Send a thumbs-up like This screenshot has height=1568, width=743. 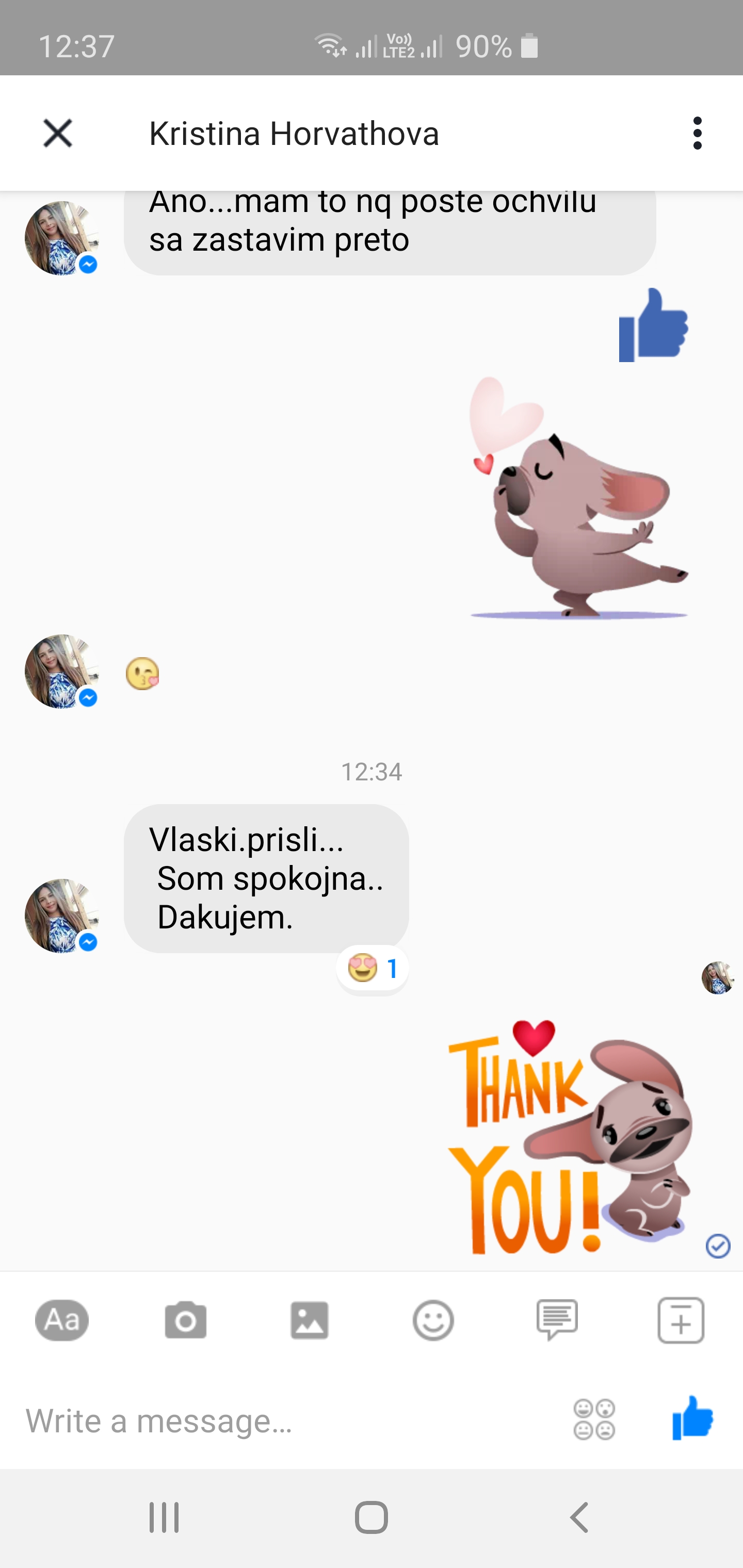coord(692,1418)
